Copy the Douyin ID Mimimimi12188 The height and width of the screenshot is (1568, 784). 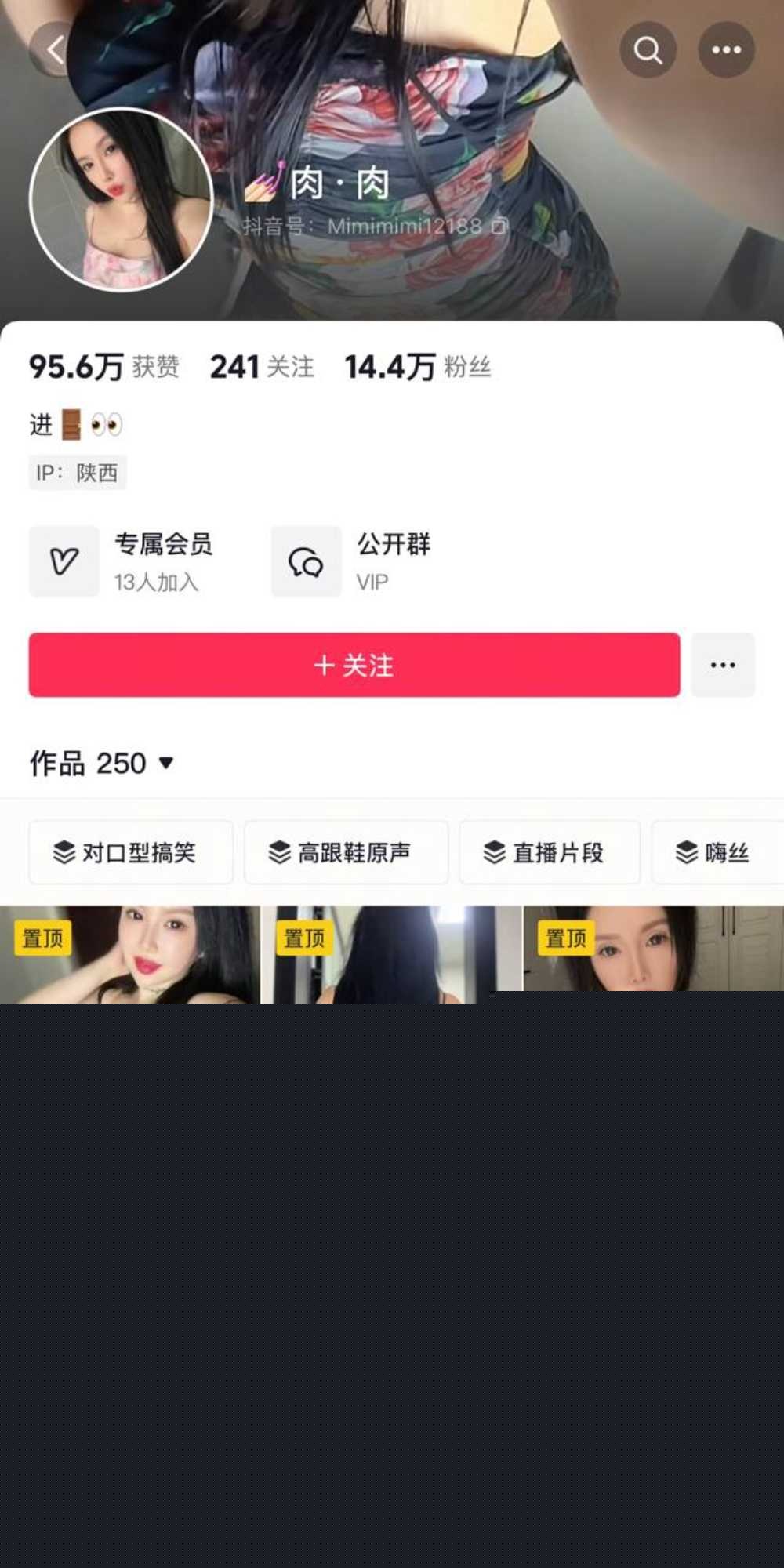pyautogui.click(x=499, y=227)
